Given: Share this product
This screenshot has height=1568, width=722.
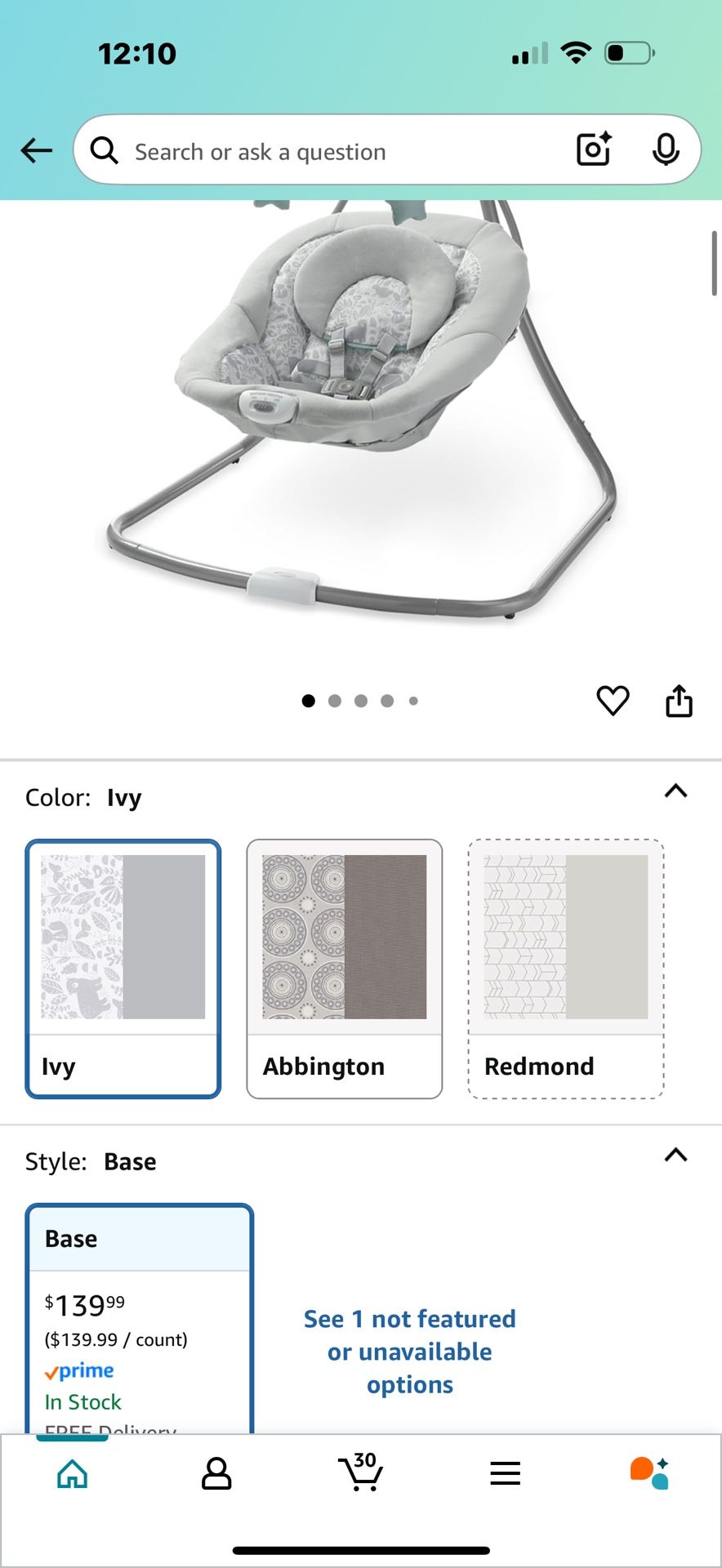Looking at the screenshot, I should 679,701.
